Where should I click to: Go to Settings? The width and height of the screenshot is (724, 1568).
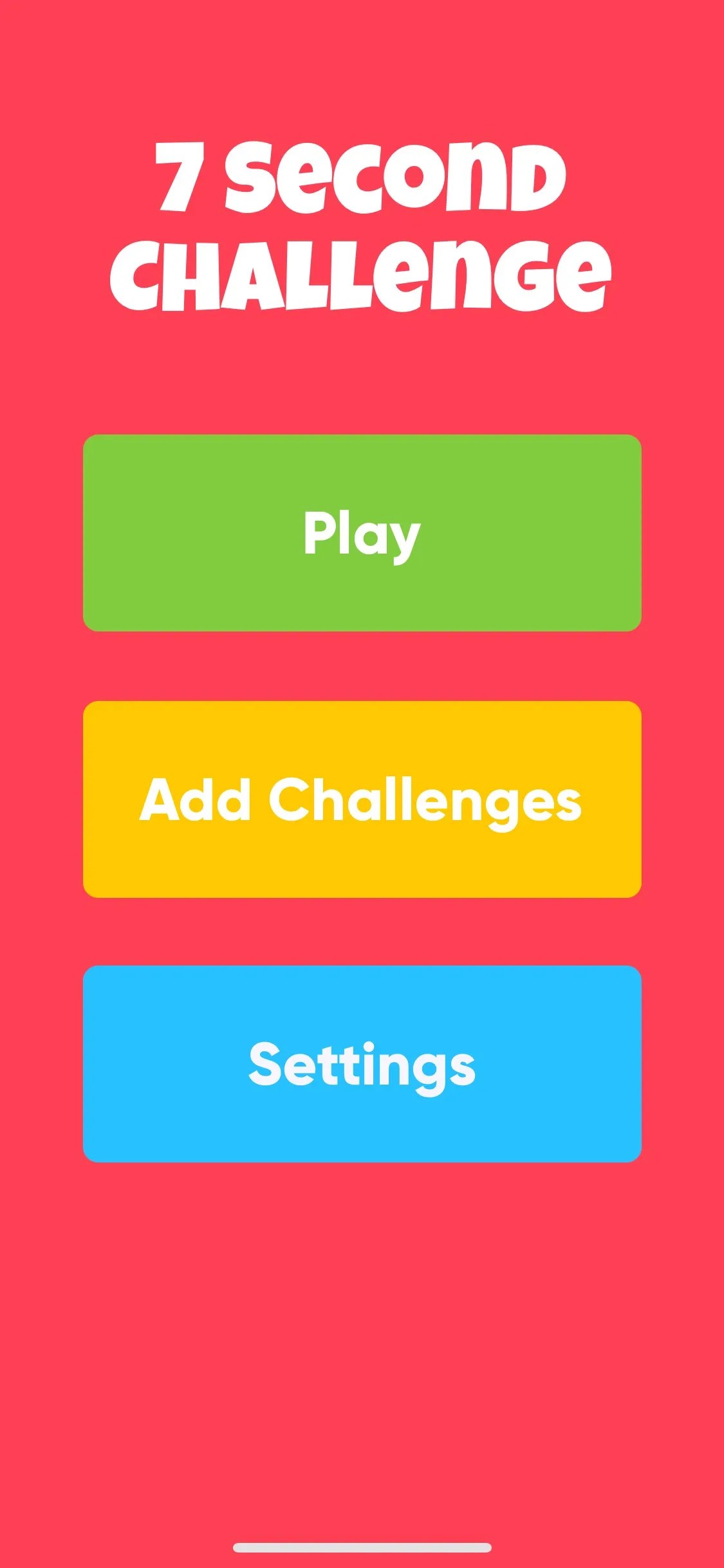pyautogui.click(x=362, y=1065)
